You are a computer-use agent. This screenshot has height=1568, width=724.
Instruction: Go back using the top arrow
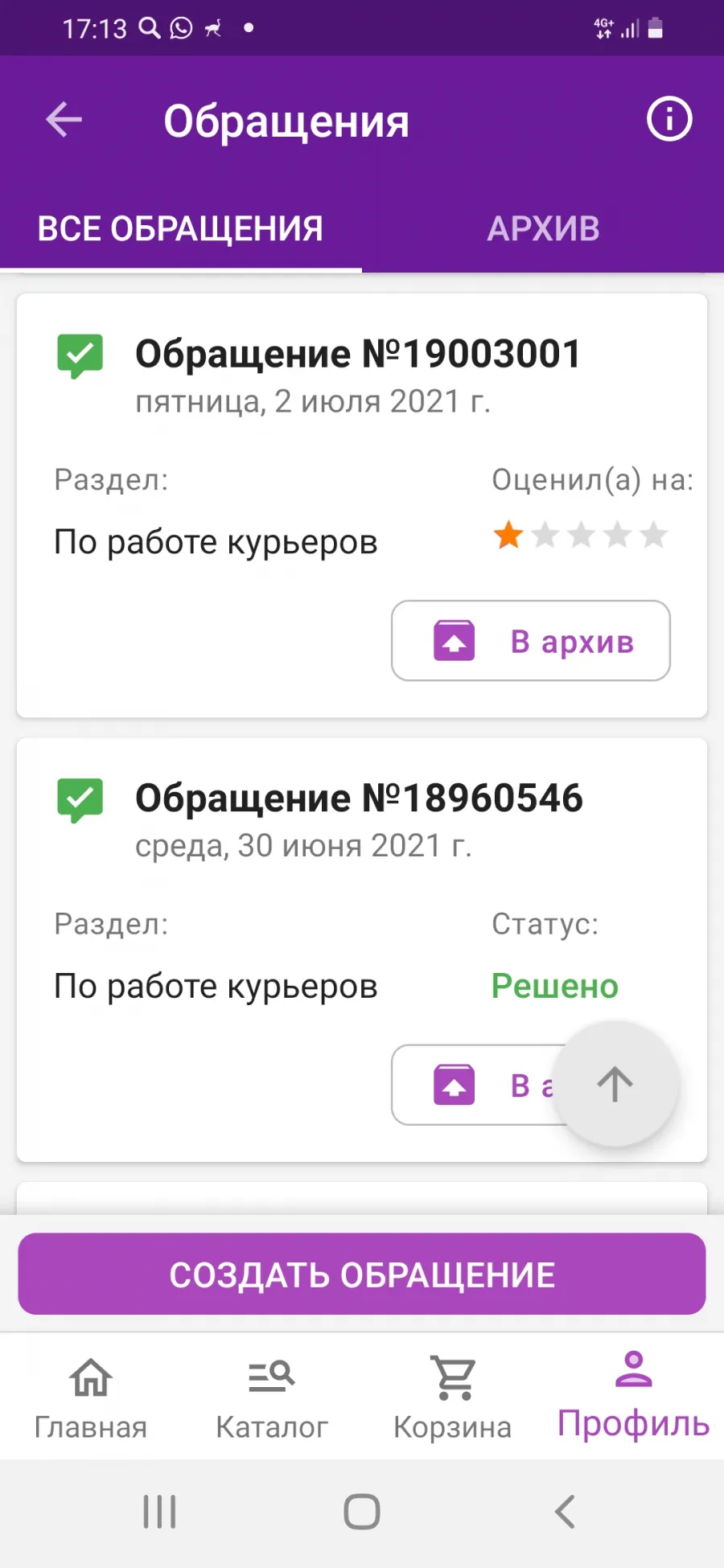click(x=64, y=120)
